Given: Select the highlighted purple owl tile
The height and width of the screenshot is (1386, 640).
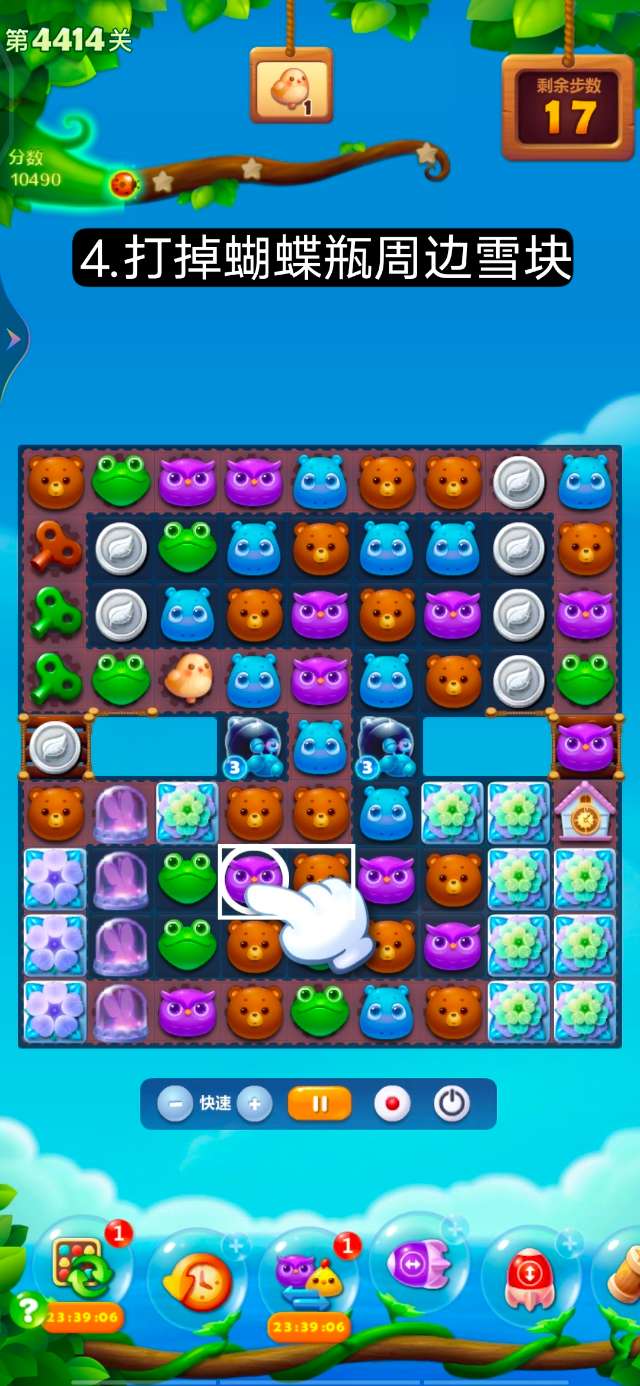Looking at the screenshot, I should (253, 878).
